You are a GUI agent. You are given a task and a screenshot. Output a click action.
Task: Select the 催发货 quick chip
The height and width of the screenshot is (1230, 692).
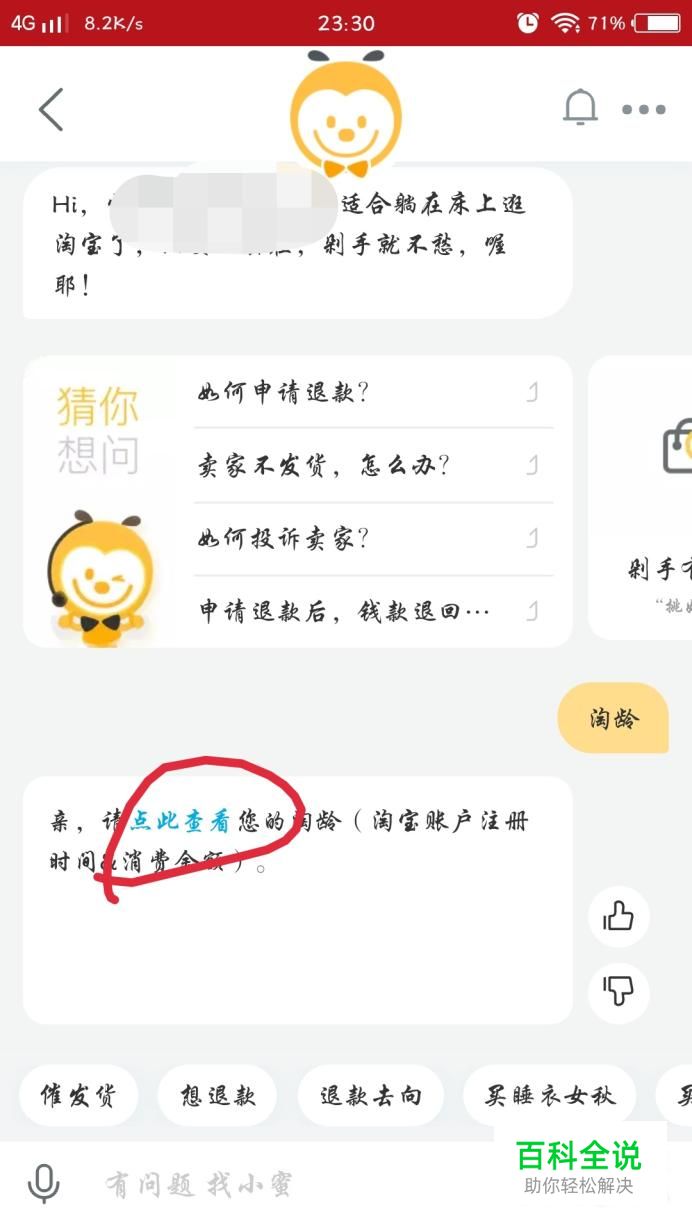pos(78,1096)
